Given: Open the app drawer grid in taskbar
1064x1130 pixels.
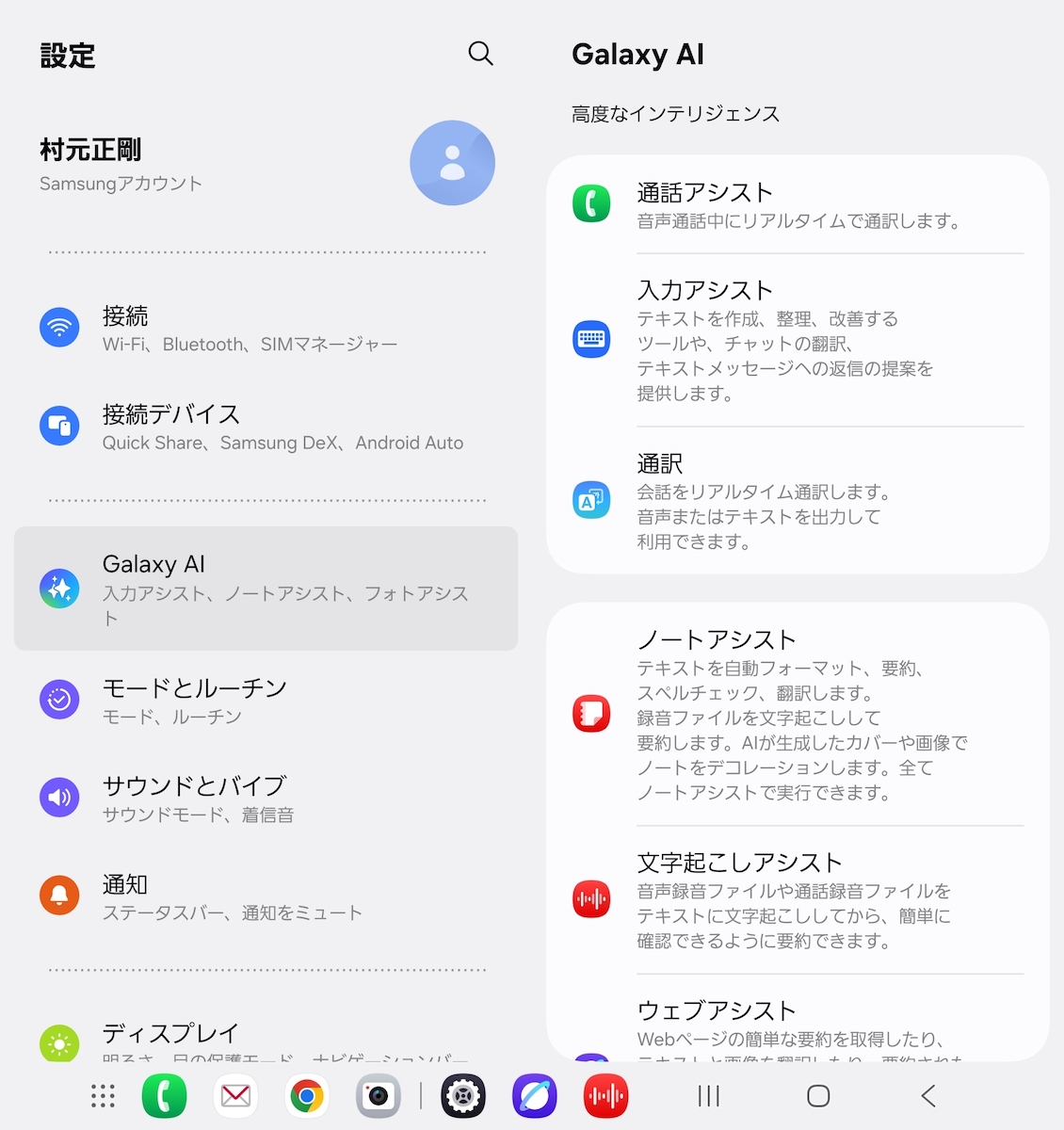Looking at the screenshot, I should [103, 1096].
